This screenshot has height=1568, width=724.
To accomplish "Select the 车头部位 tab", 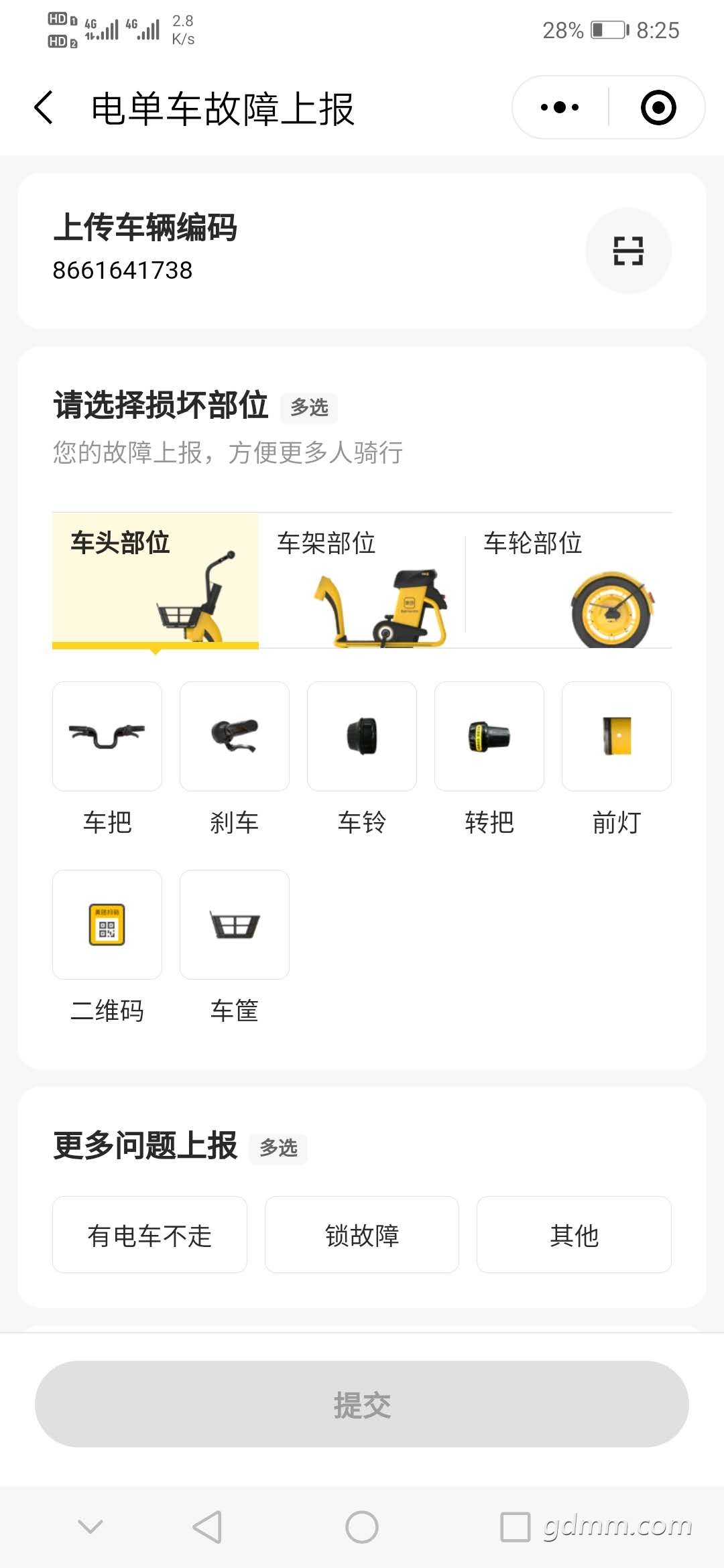I will point(156,580).
